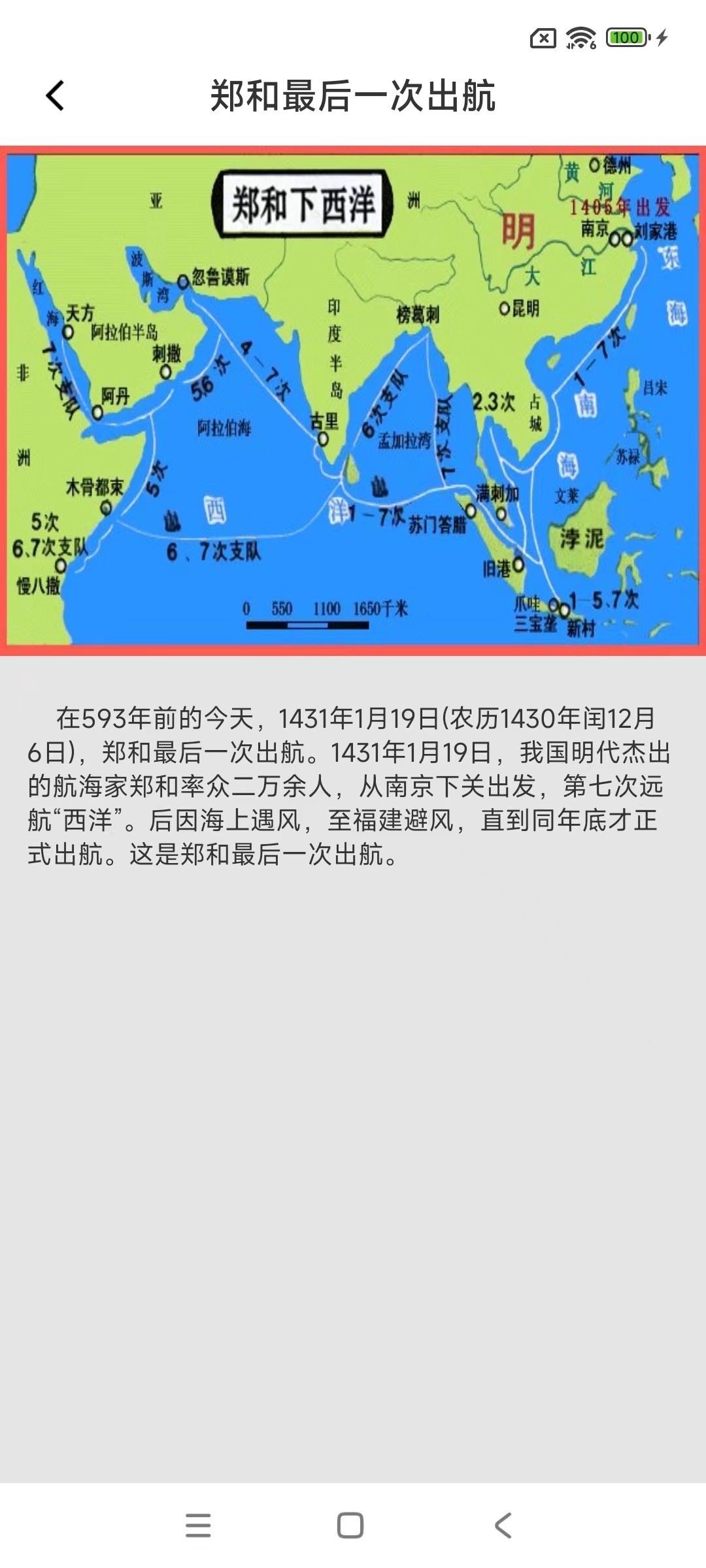Open recent apps from navigation bar
The width and height of the screenshot is (706, 1568).
(198, 1526)
